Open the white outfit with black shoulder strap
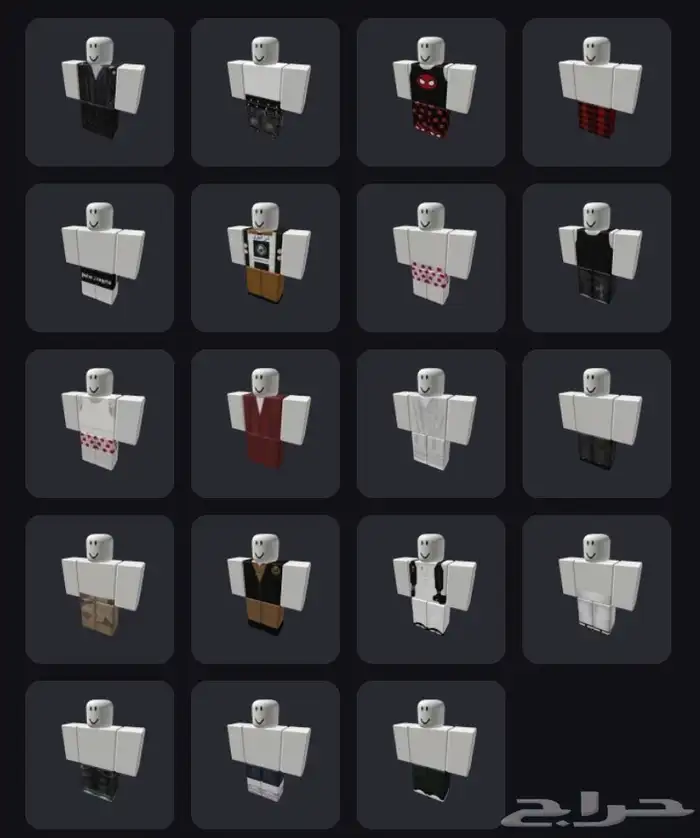Image resolution: width=700 pixels, height=838 pixels. [x=431, y=590]
